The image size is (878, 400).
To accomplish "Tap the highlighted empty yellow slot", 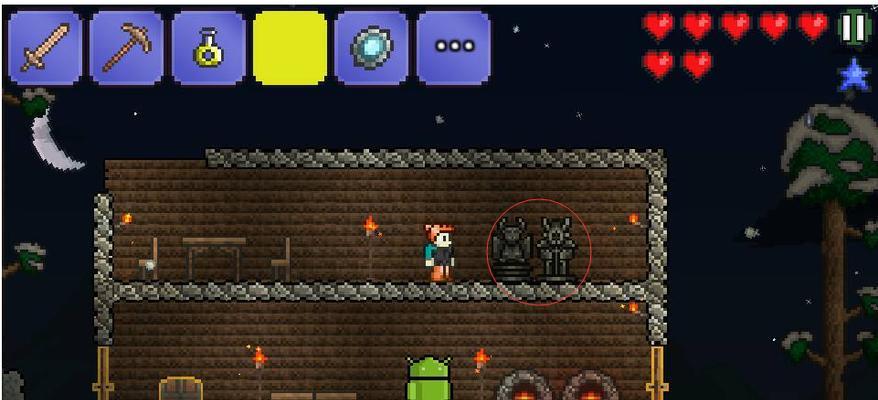I will coord(290,47).
